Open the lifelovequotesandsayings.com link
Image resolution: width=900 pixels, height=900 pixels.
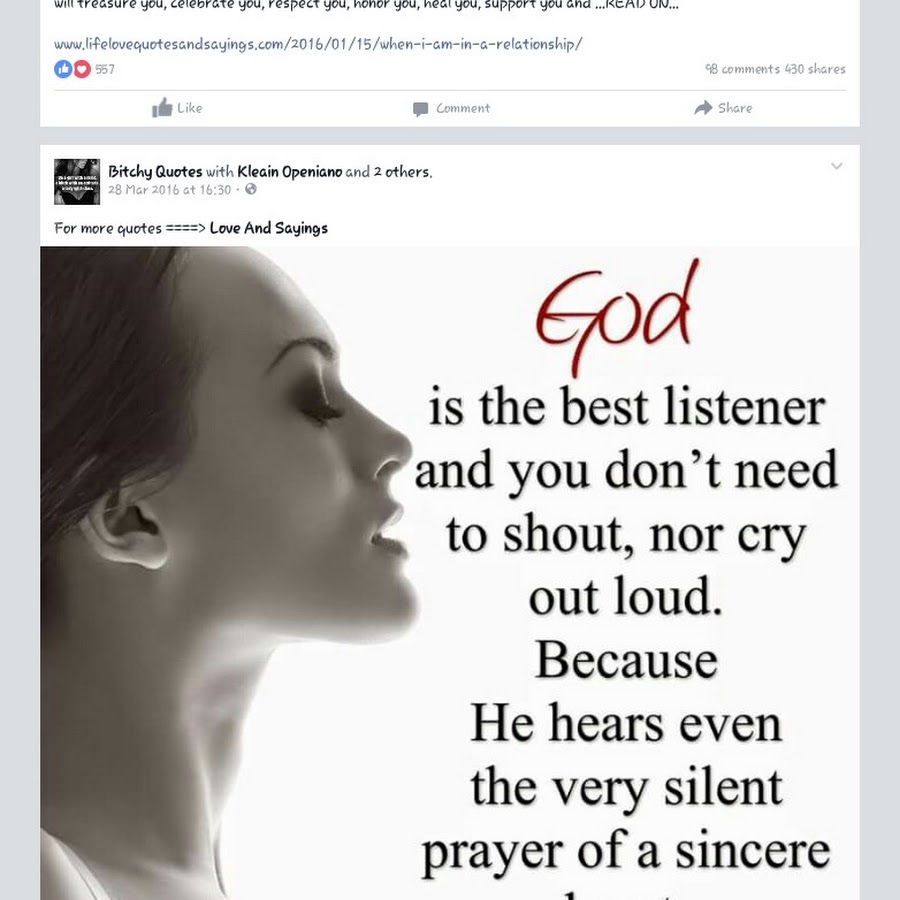317,45
